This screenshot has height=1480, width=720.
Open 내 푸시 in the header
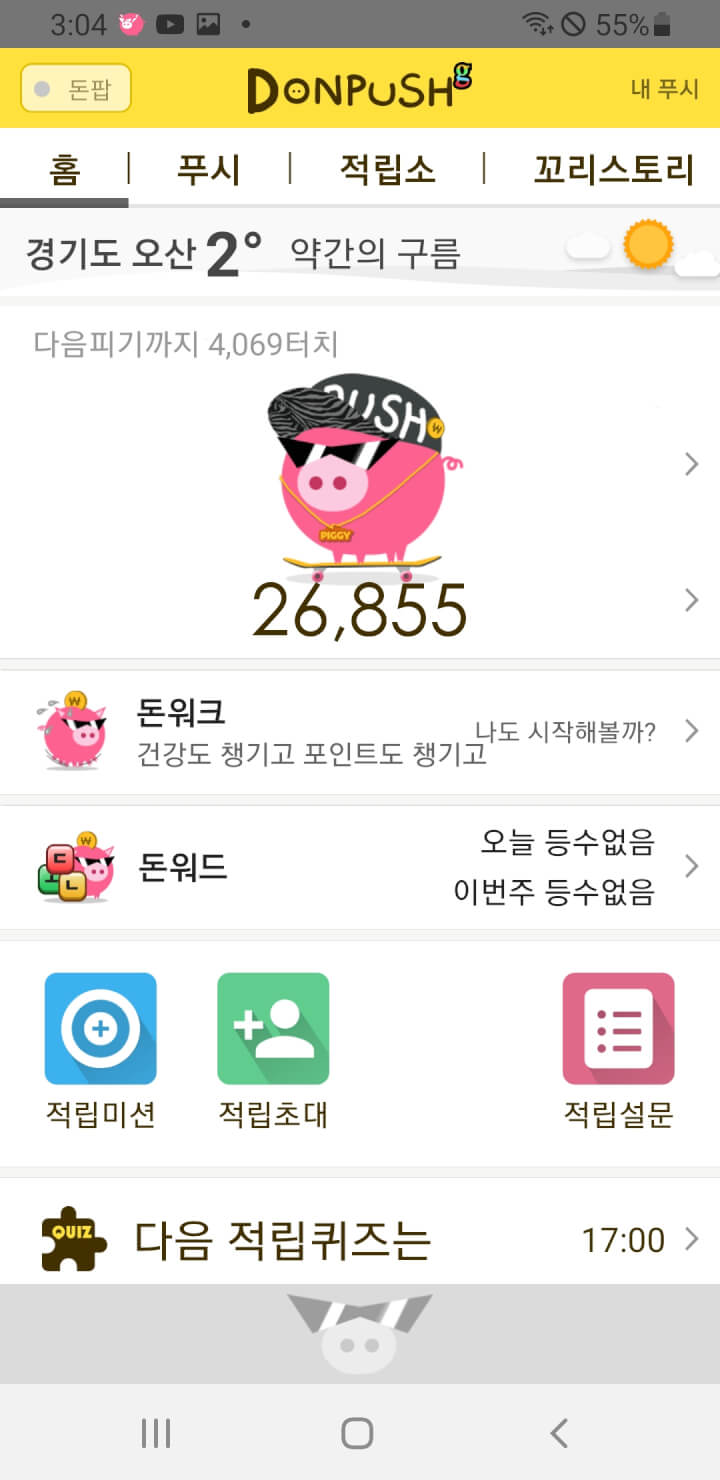click(664, 89)
